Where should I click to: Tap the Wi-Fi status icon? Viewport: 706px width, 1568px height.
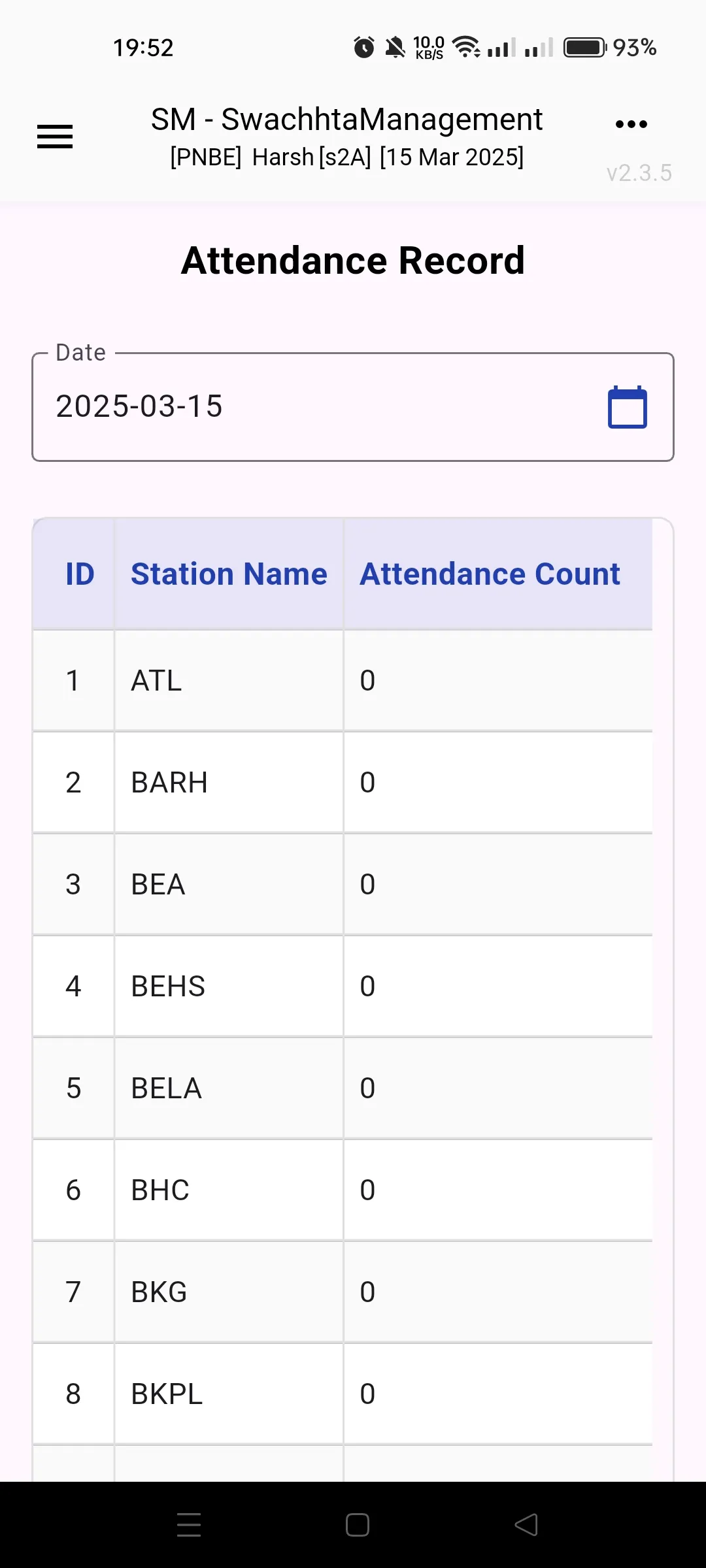click(468, 46)
